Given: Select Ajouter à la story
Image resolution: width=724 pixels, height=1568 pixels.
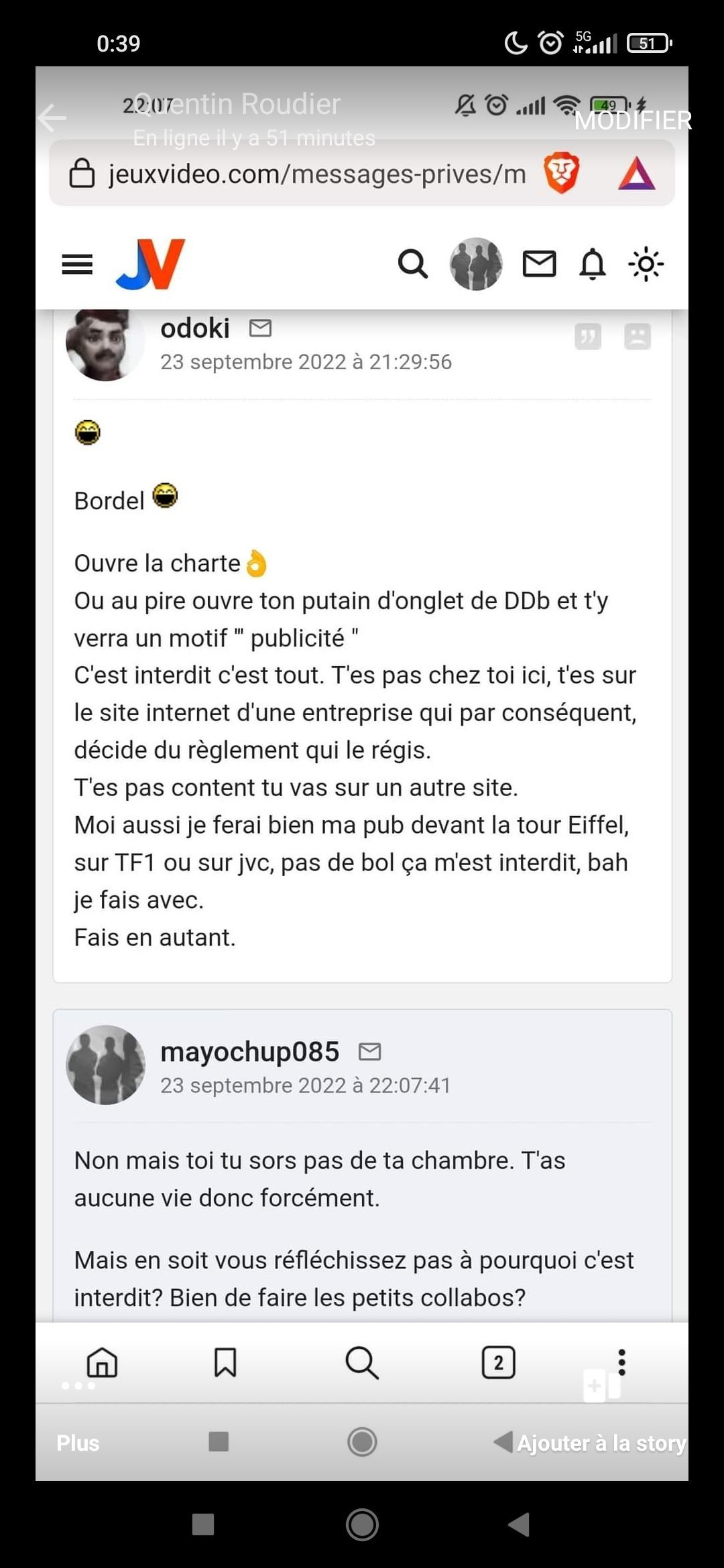Looking at the screenshot, I should (x=601, y=1442).
